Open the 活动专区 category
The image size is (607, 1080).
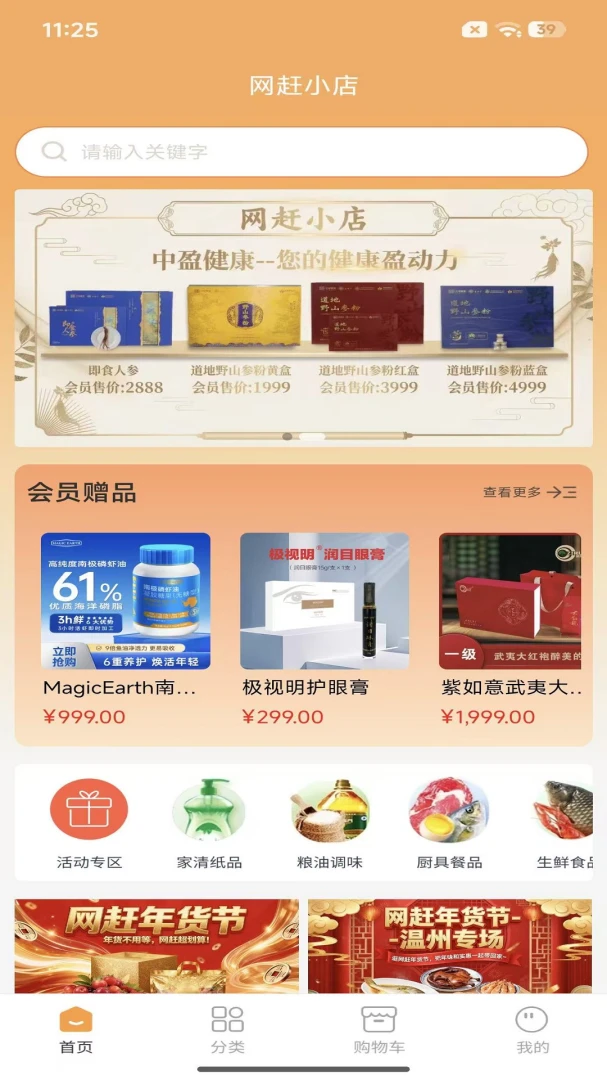coord(89,824)
